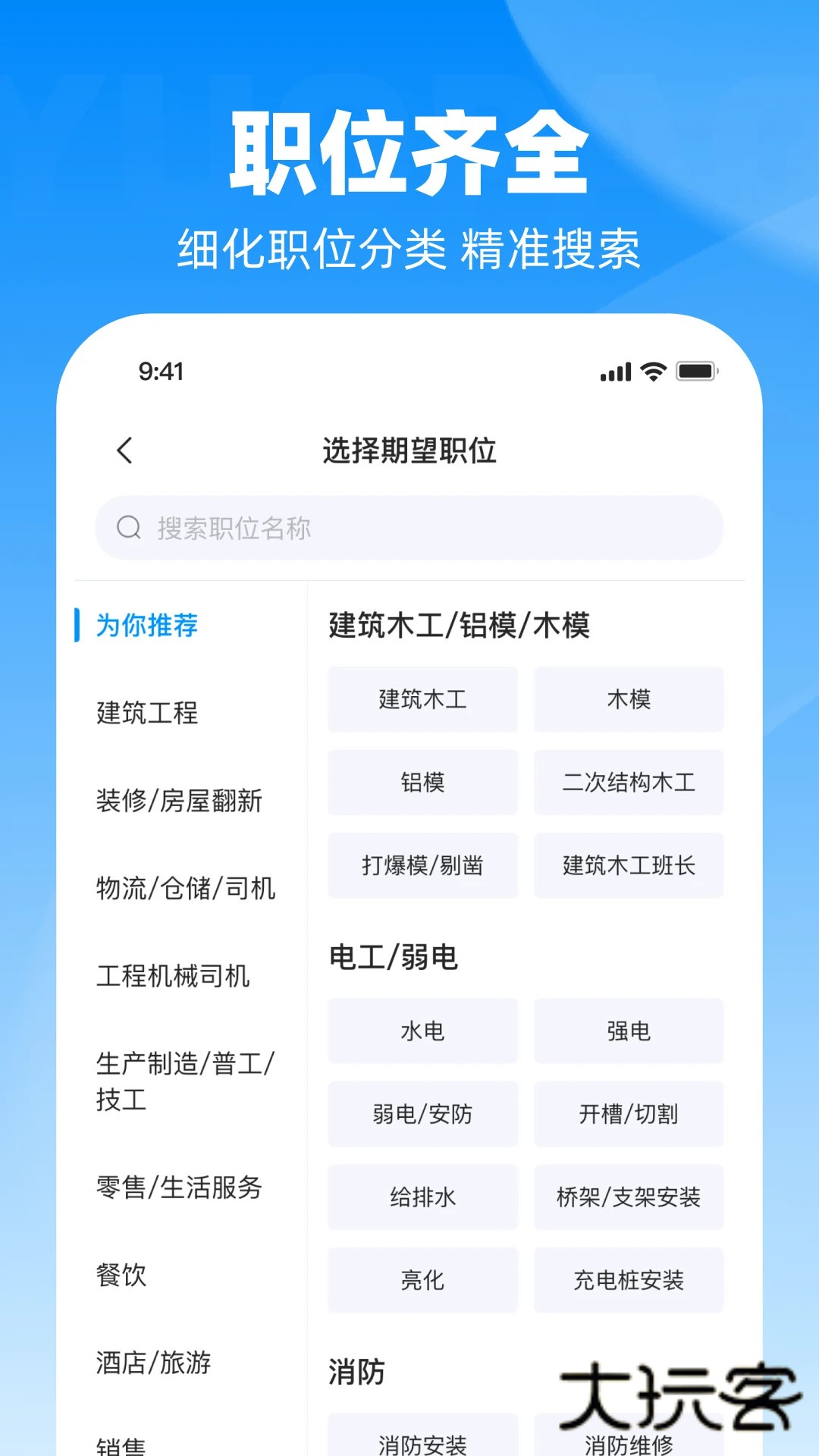Viewport: 819px width, 1456px height.
Task: Choose the 强电 position
Action: coord(628,1031)
